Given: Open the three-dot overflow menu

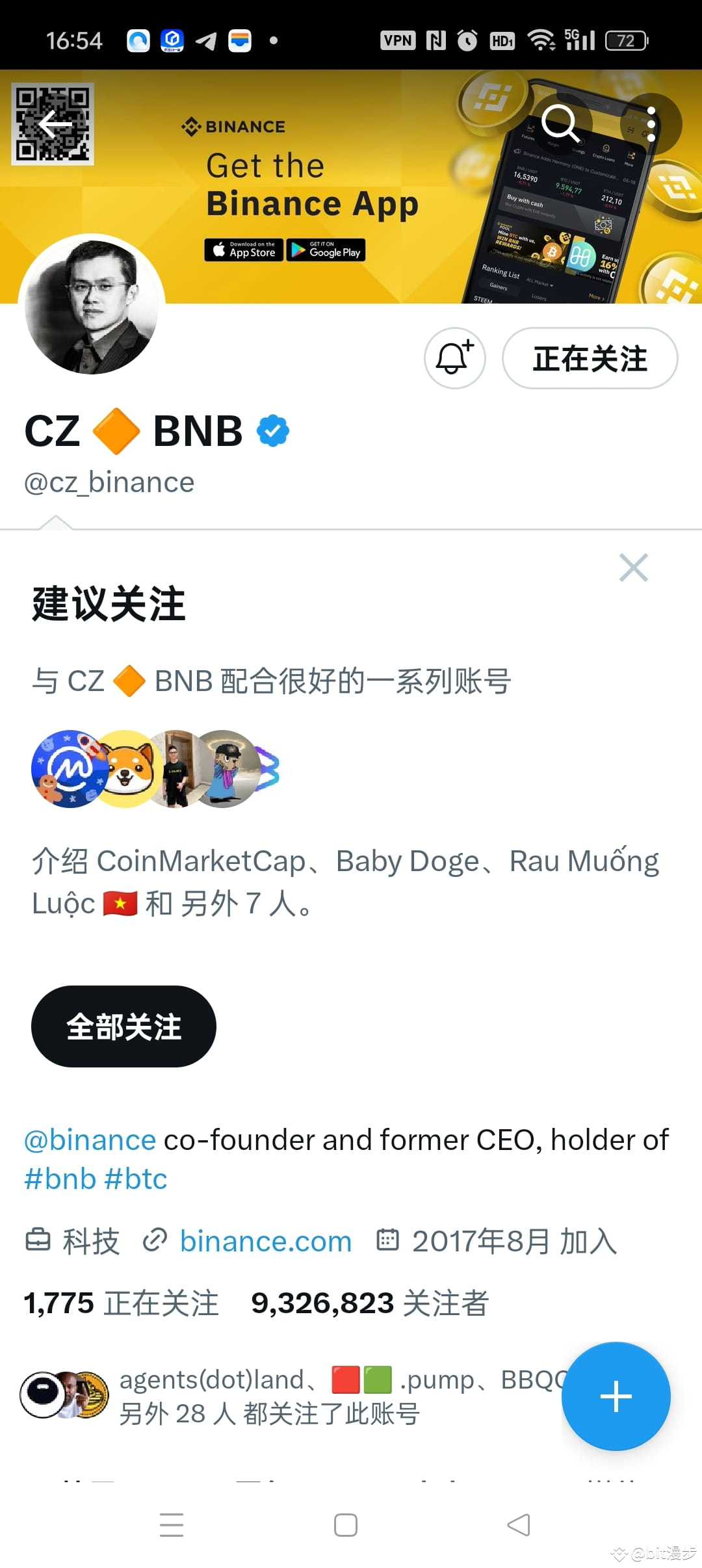Looking at the screenshot, I should [x=652, y=125].
